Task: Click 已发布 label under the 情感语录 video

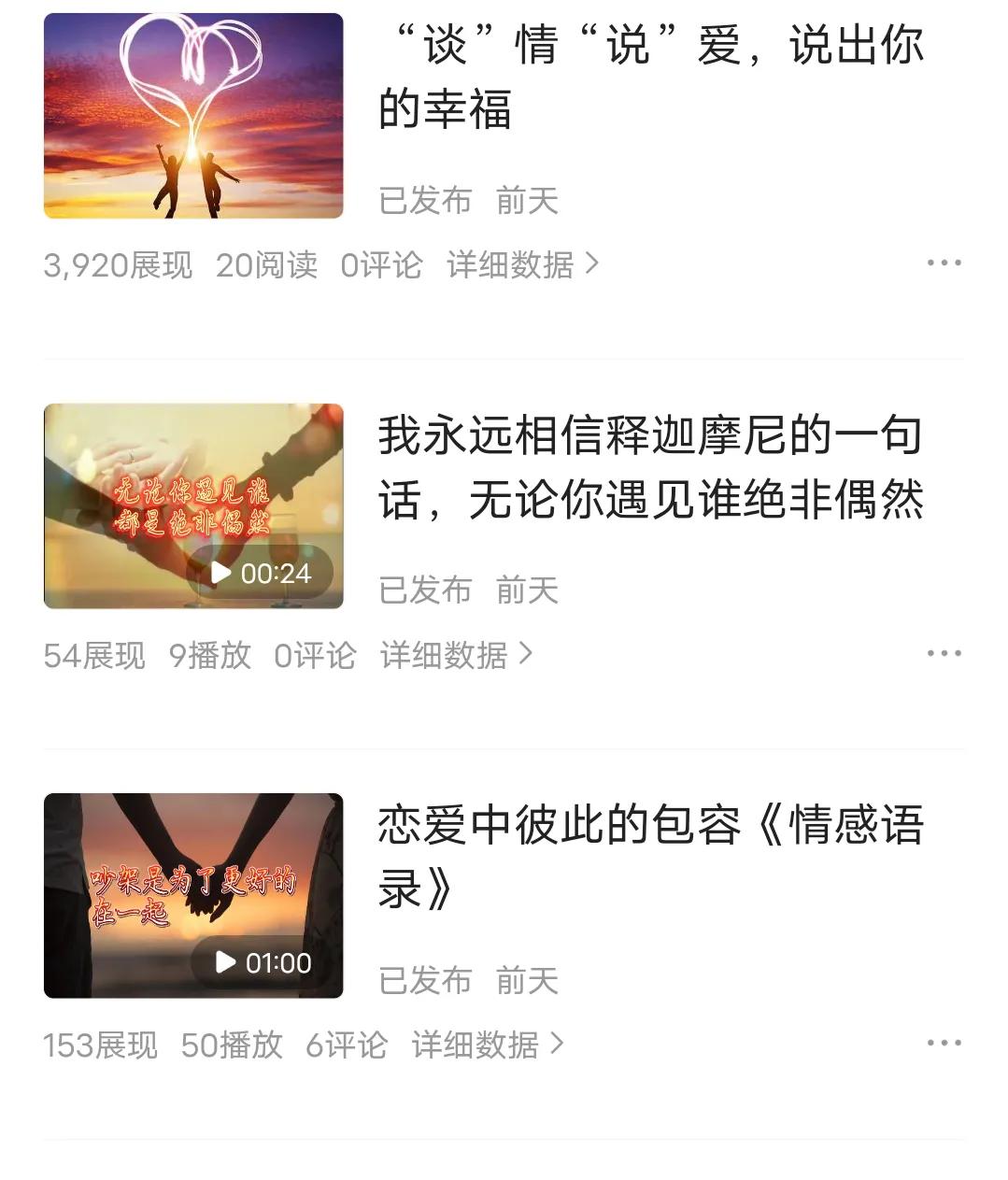Action: (425, 980)
